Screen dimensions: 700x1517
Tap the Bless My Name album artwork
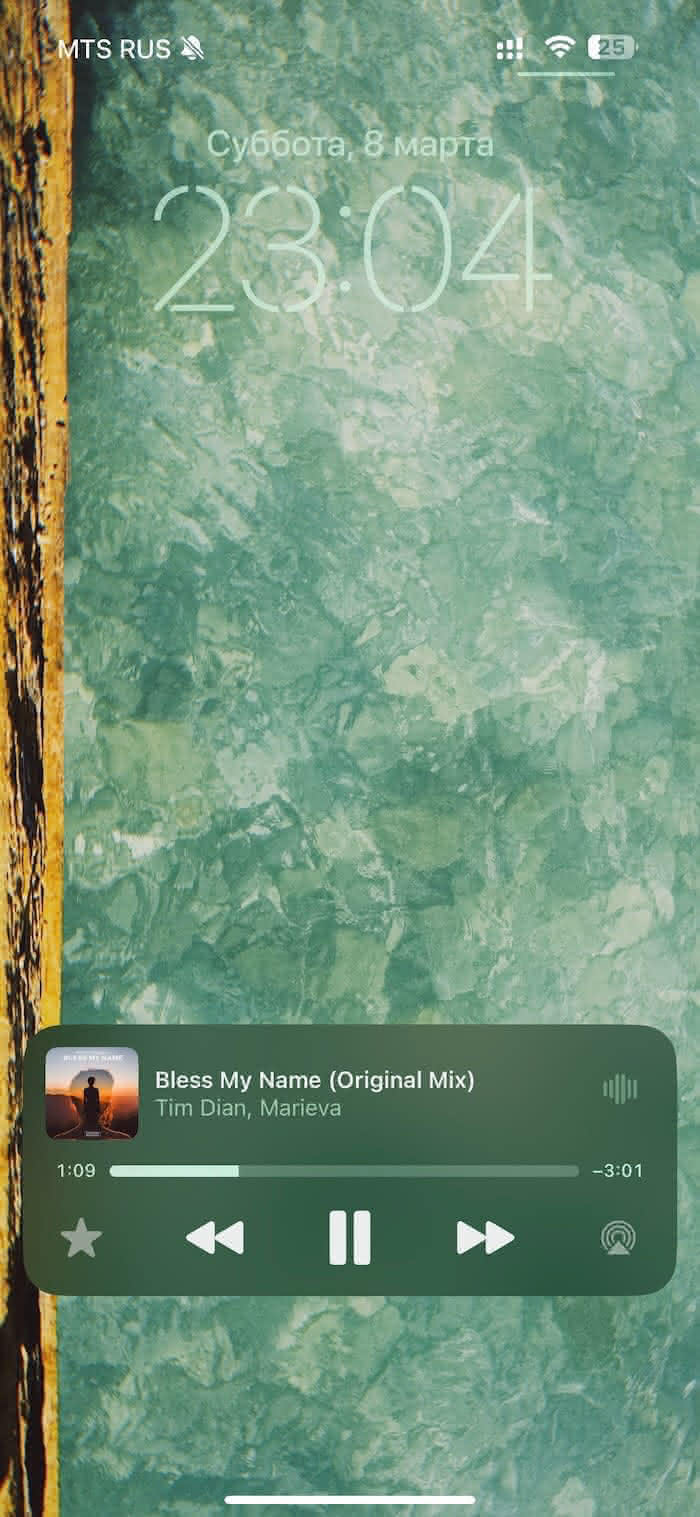(x=92, y=1093)
